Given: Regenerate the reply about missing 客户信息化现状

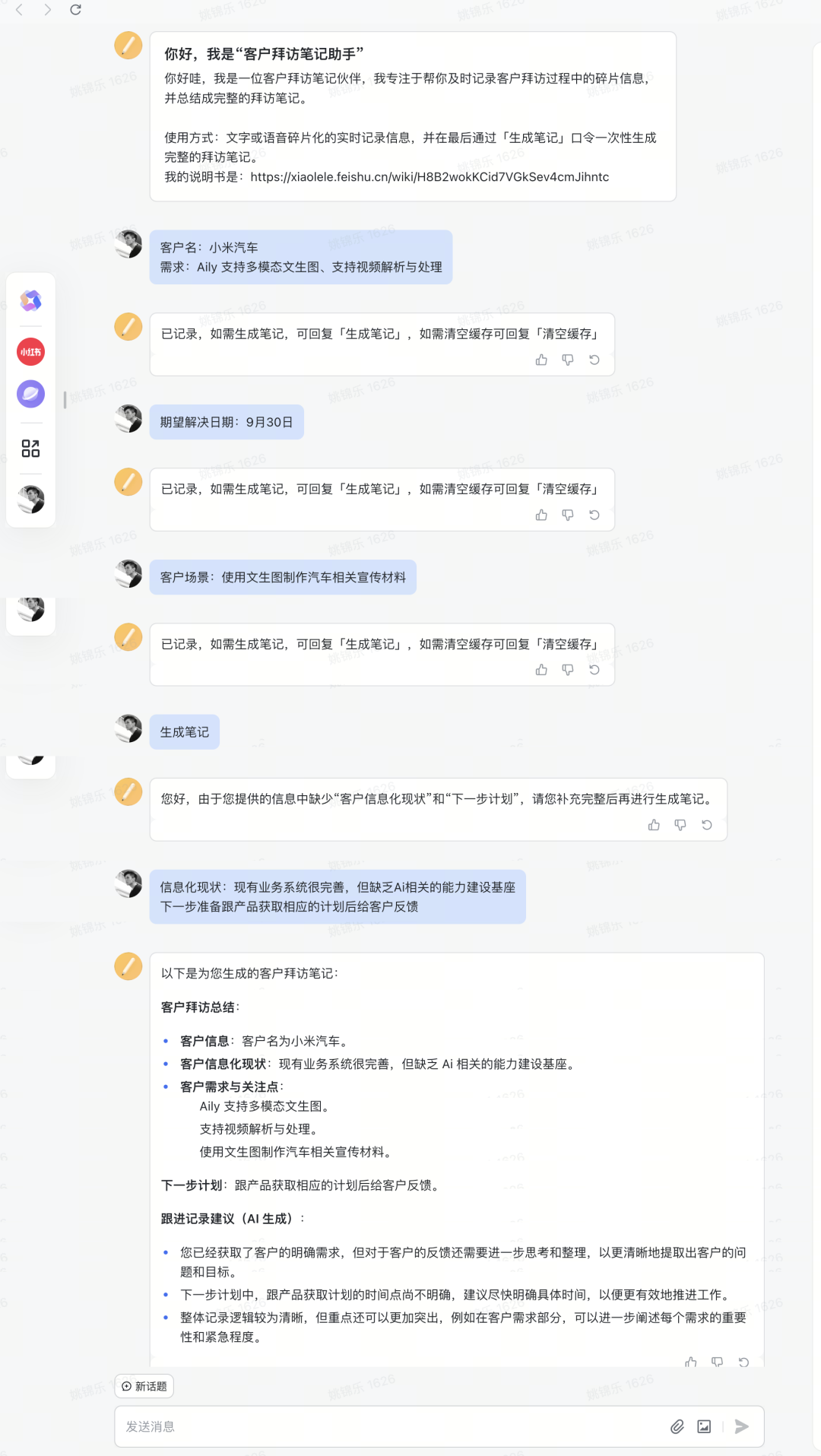Looking at the screenshot, I should pyautogui.click(x=707, y=825).
